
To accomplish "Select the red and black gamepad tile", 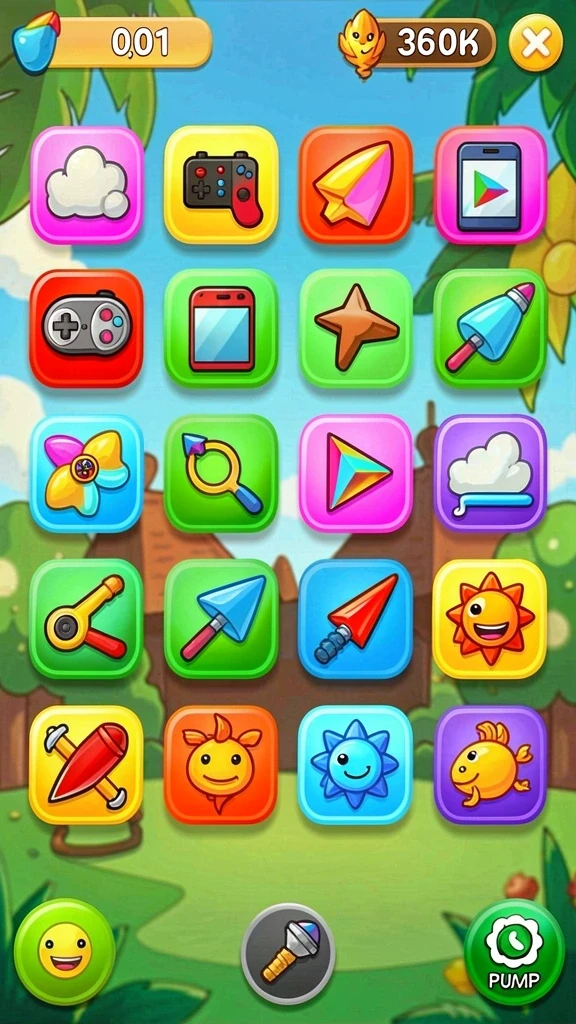I will 221,185.
